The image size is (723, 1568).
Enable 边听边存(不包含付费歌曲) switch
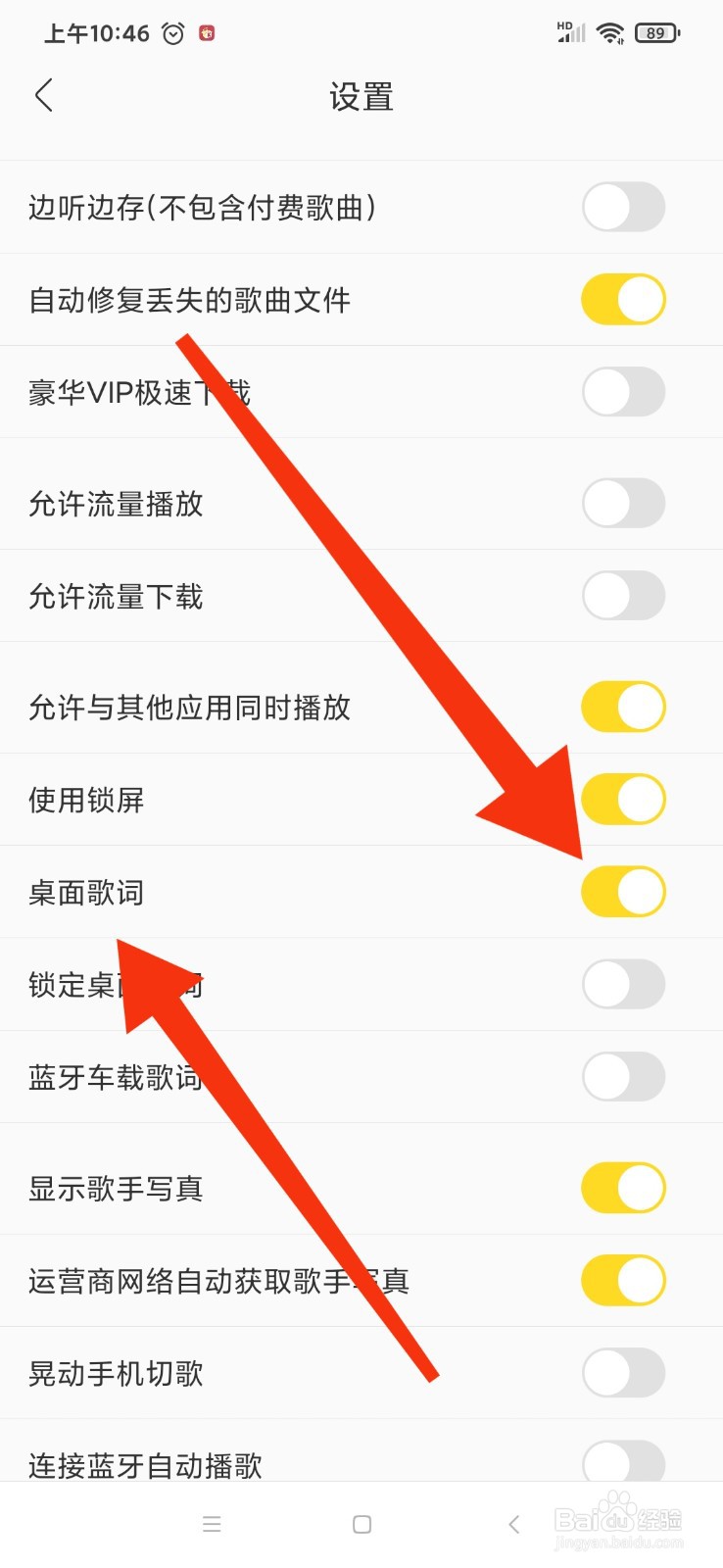(624, 208)
